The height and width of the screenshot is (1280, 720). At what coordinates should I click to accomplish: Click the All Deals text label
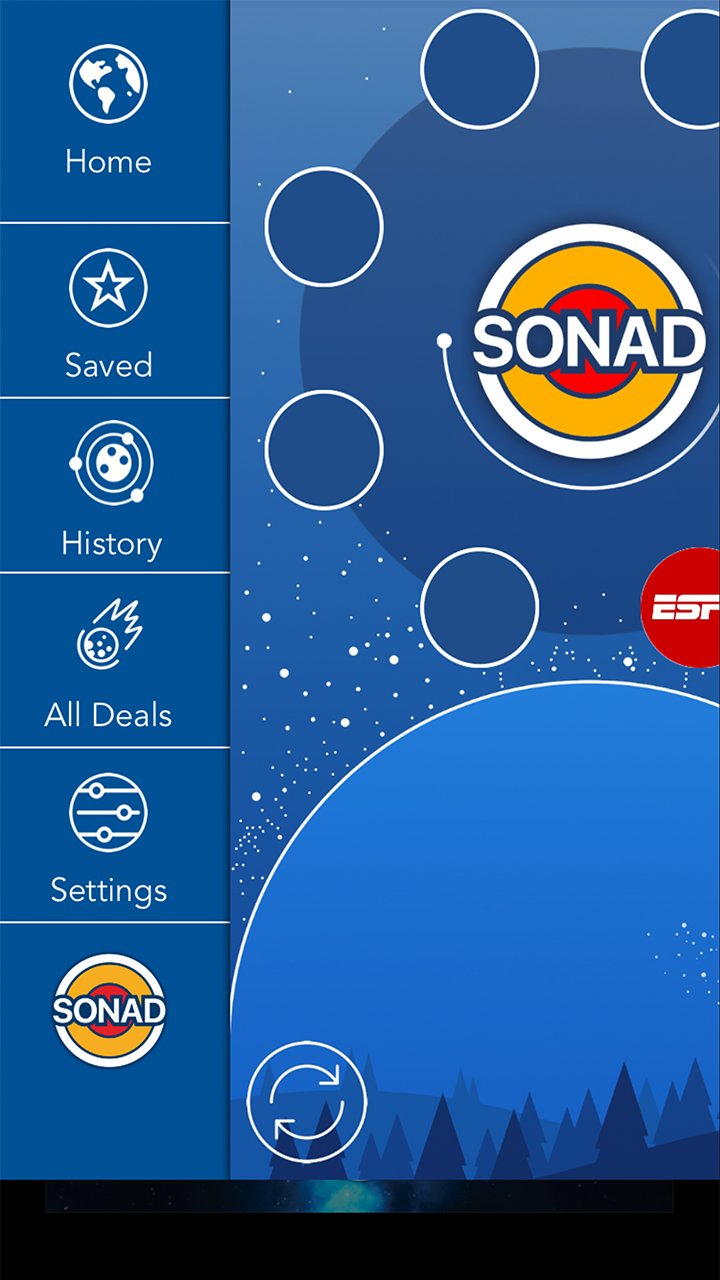tap(108, 714)
